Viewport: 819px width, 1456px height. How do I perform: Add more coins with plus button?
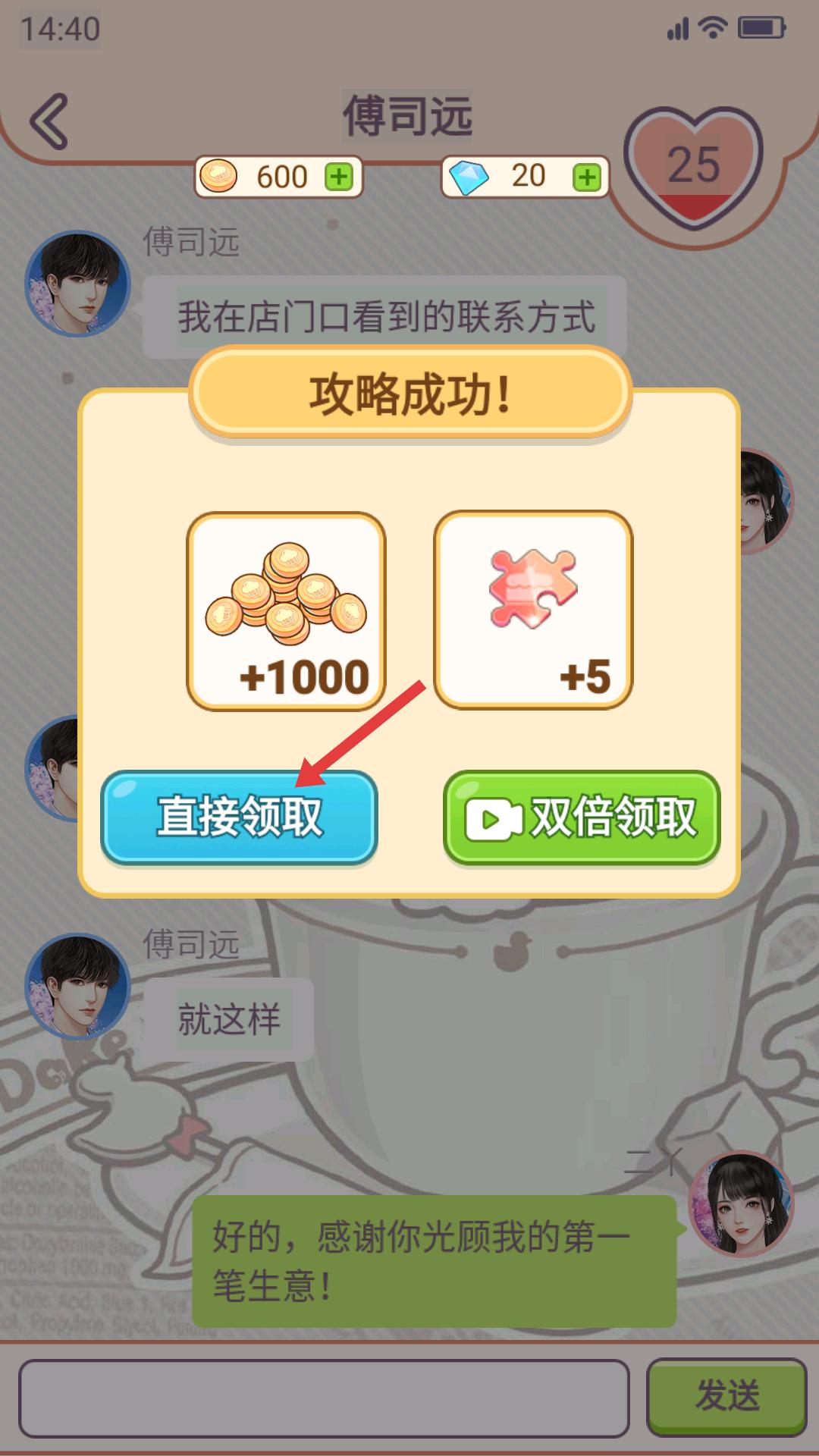coord(338,177)
